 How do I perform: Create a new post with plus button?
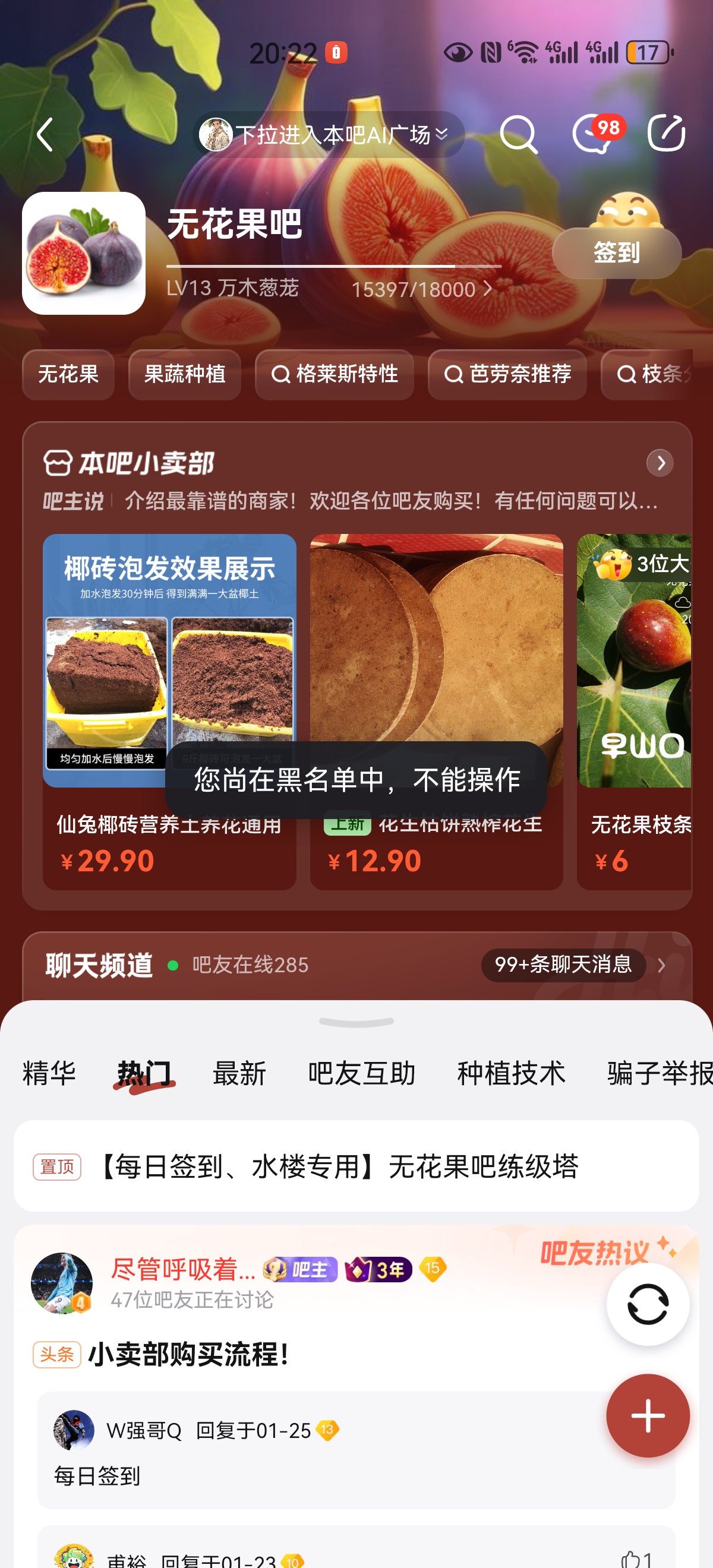click(x=647, y=1415)
